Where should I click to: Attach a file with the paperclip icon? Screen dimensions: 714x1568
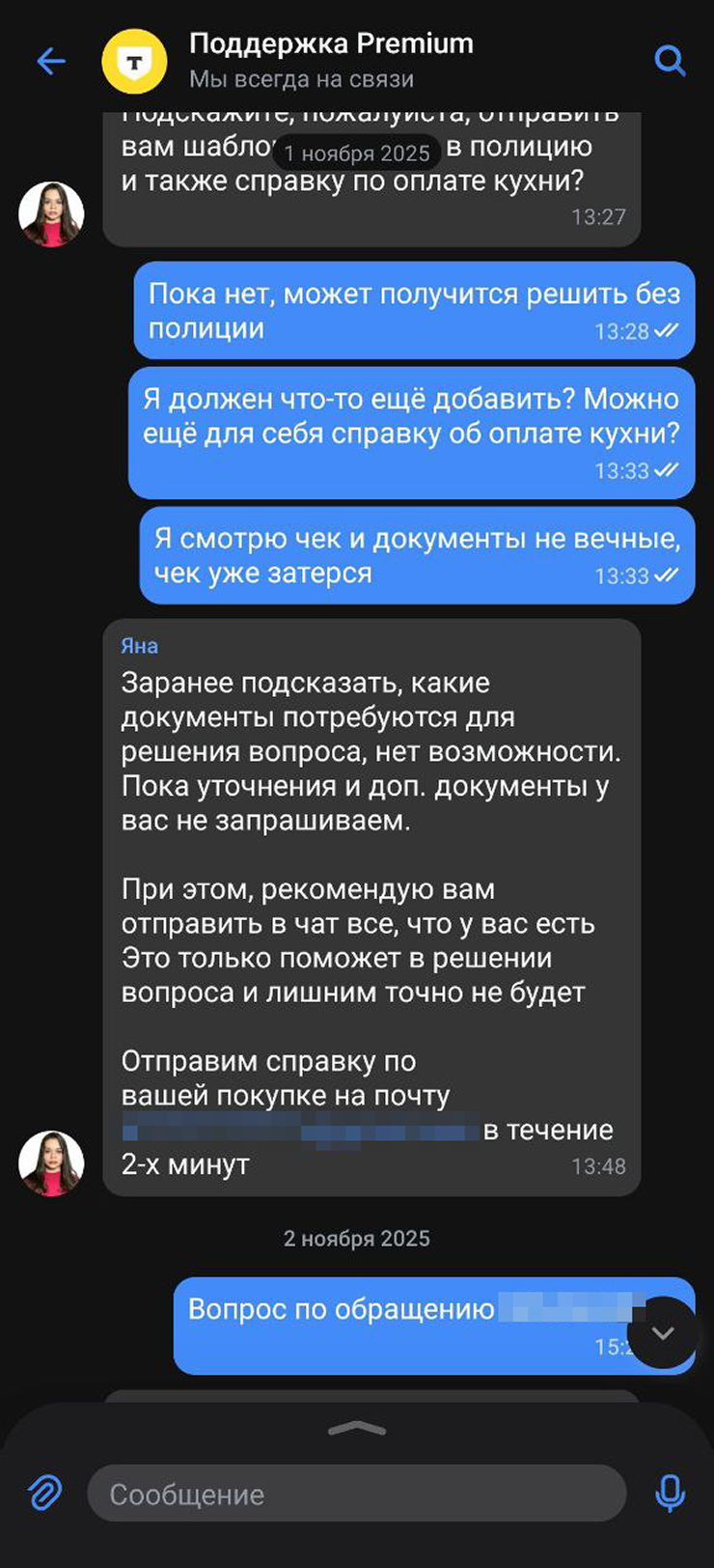tap(44, 1493)
